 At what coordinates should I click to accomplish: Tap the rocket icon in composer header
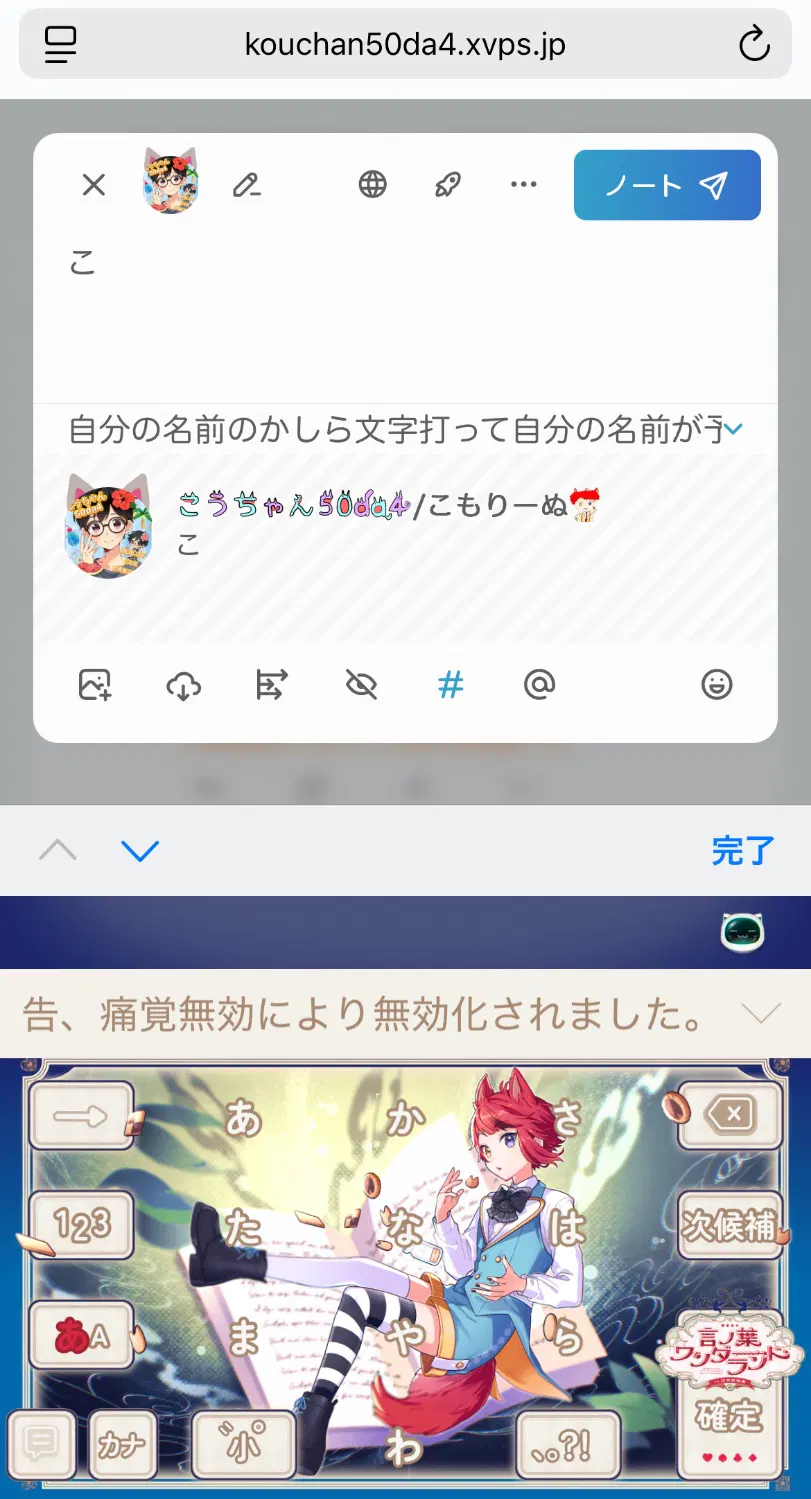tap(448, 184)
